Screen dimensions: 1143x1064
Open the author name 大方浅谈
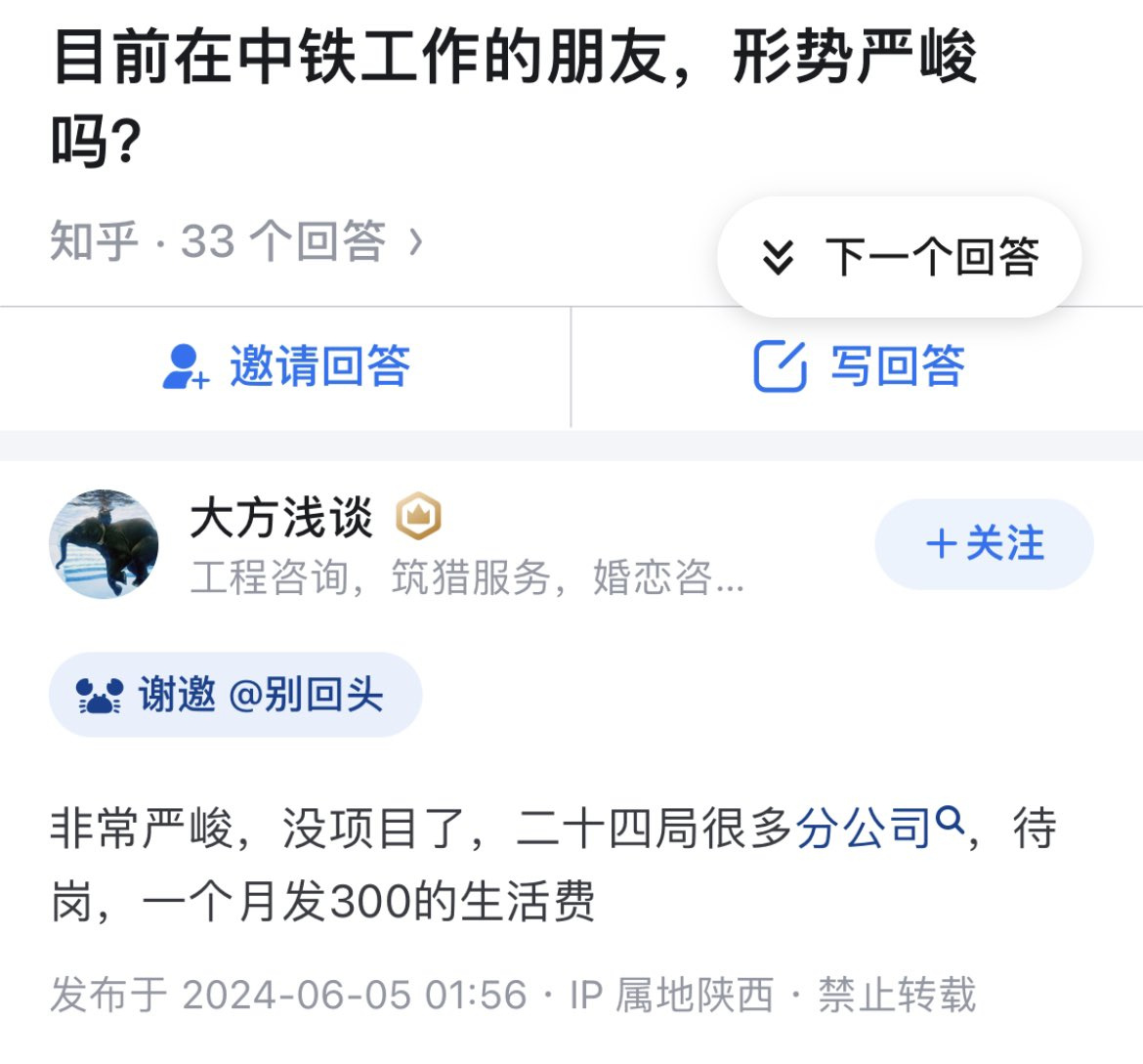tap(281, 517)
